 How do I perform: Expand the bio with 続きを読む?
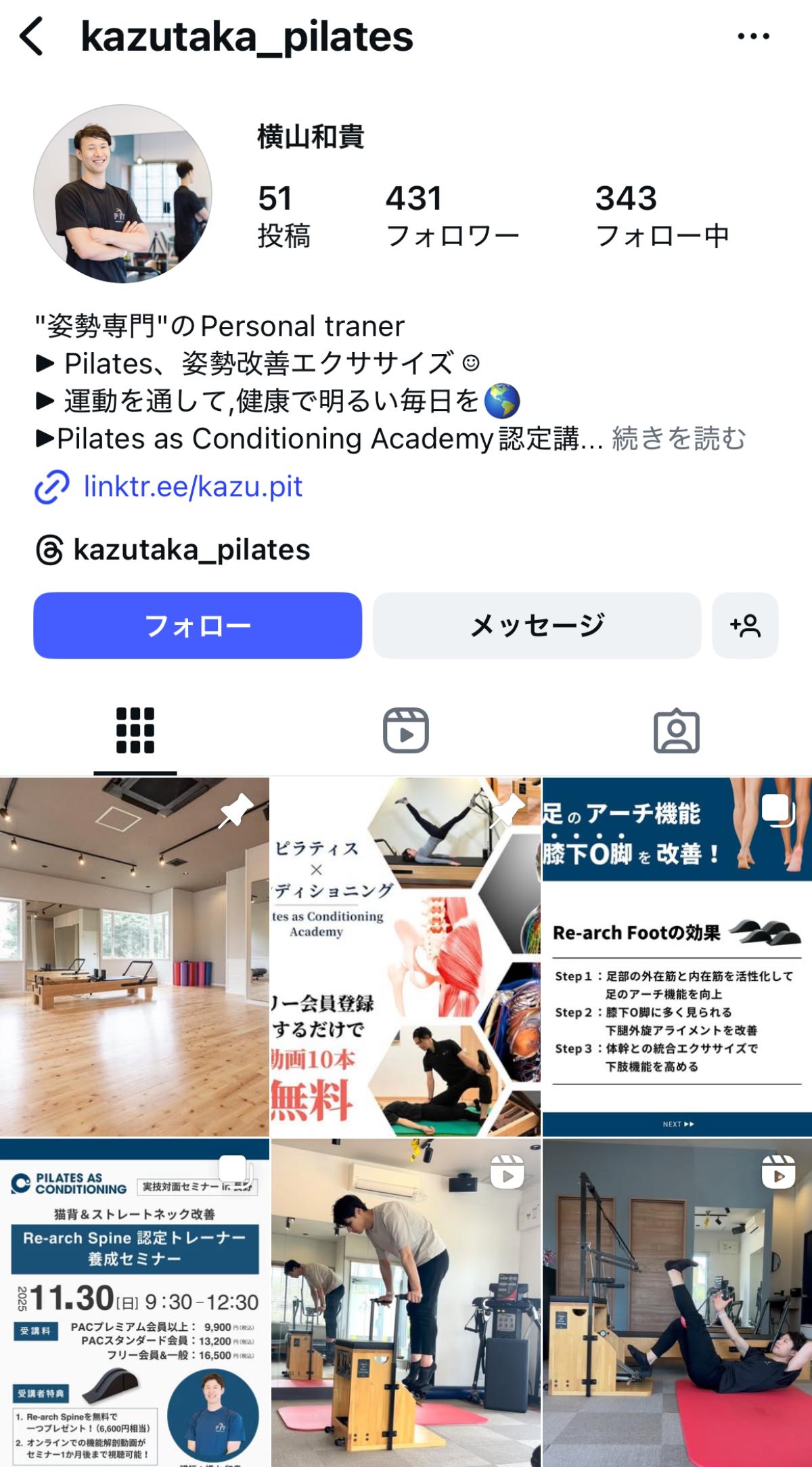click(678, 439)
